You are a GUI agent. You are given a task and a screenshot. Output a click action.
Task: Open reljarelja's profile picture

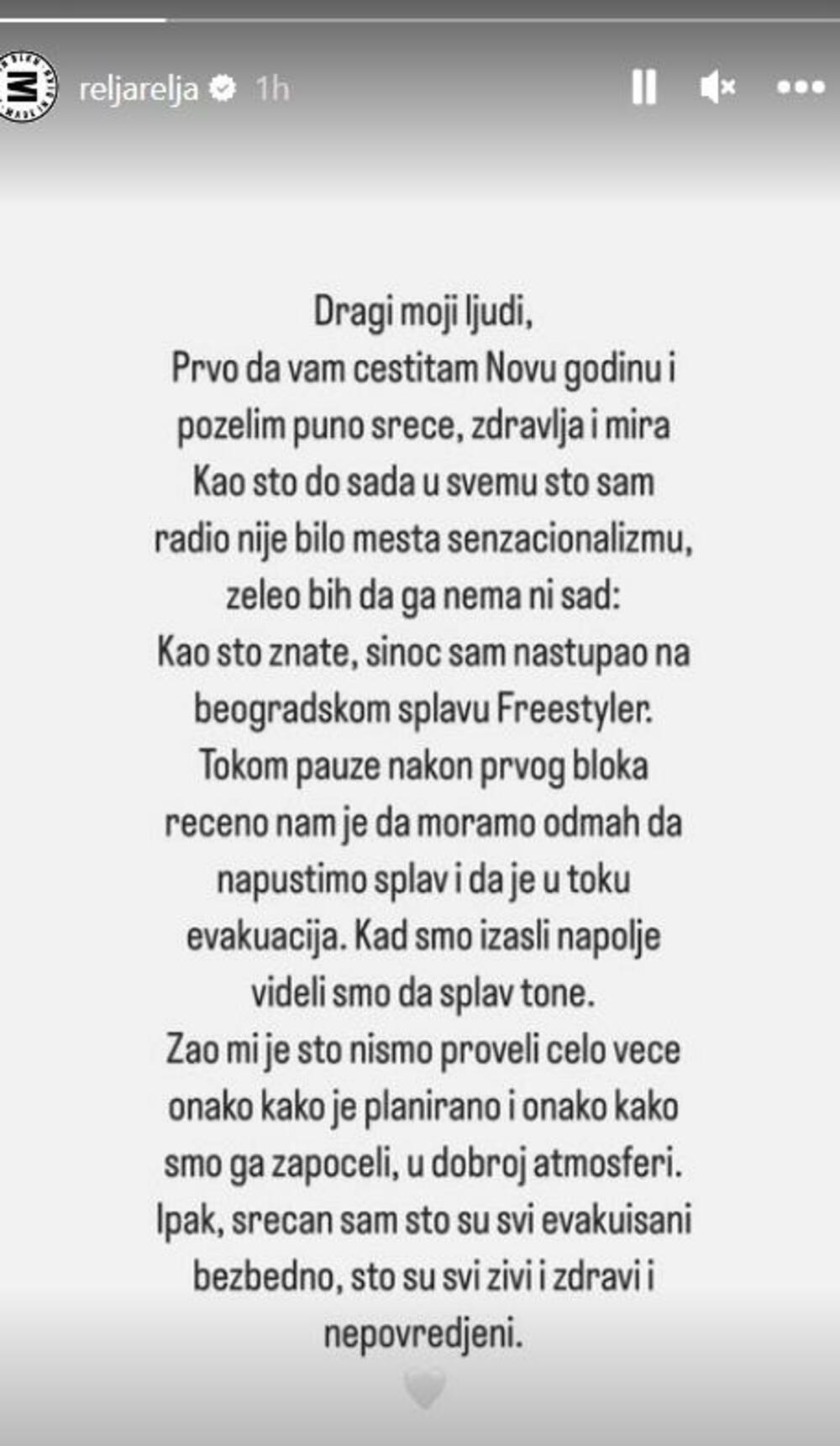[27, 87]
